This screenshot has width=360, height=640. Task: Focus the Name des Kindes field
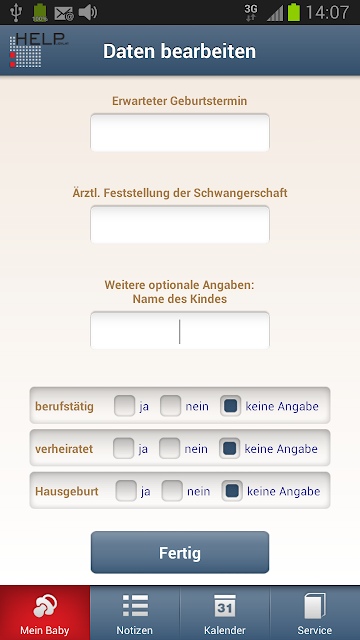(180, 331)
